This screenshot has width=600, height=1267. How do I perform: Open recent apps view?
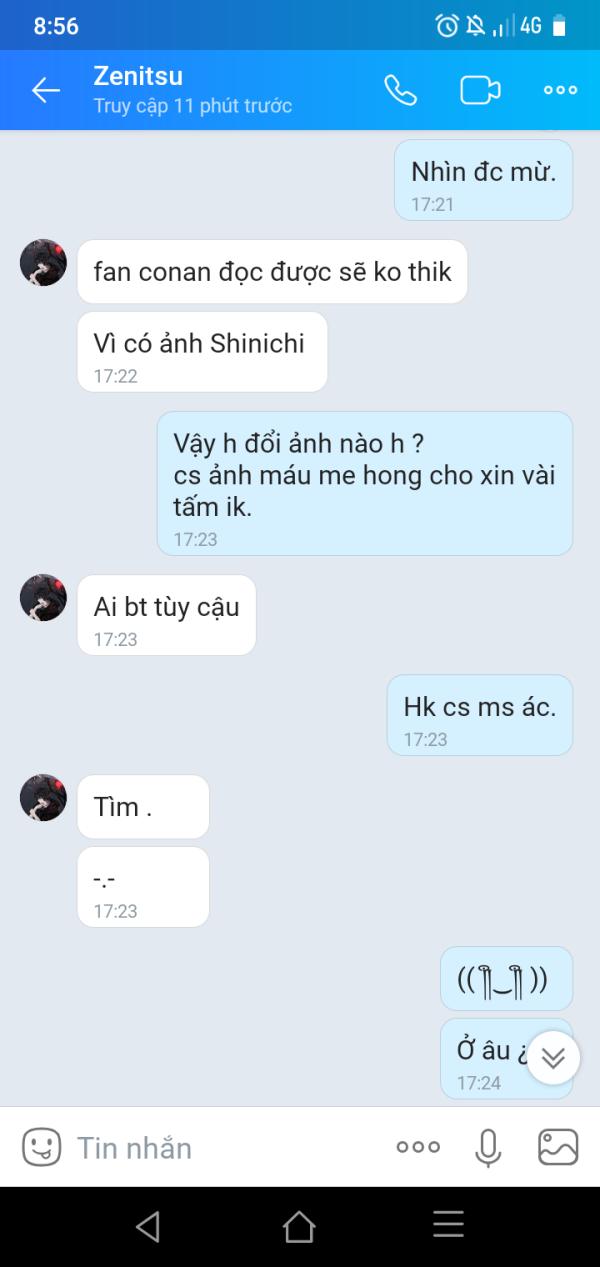coord(448,1226)
